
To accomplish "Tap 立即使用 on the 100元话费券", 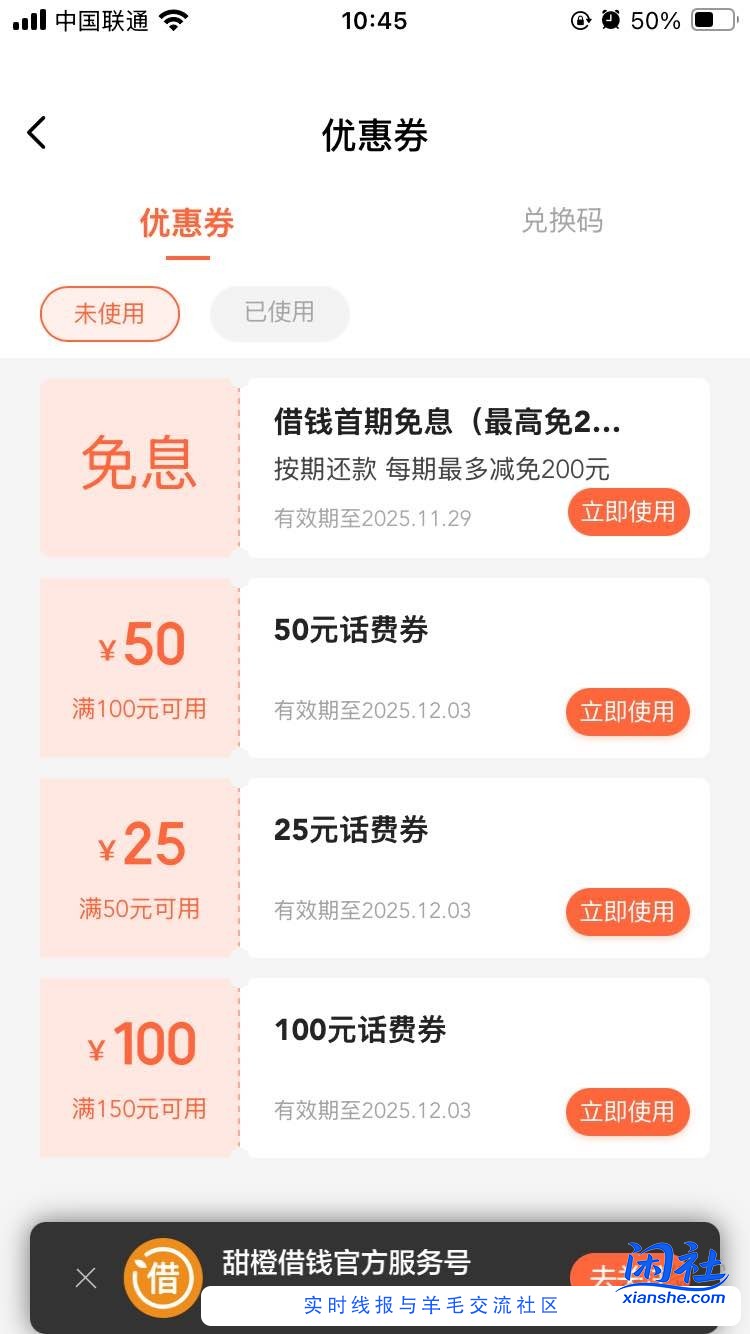I will tap(628, 1111).
